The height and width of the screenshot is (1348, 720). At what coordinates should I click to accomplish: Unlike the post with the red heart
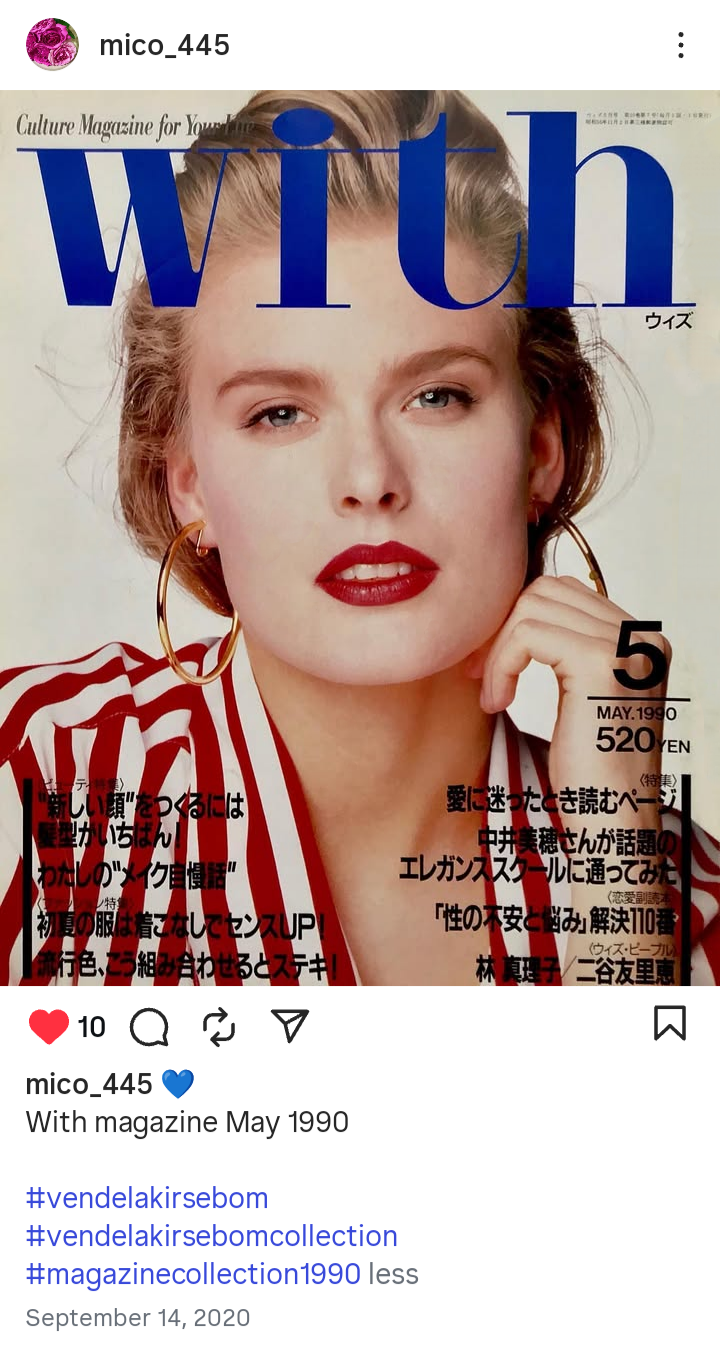click(49, 1027)
